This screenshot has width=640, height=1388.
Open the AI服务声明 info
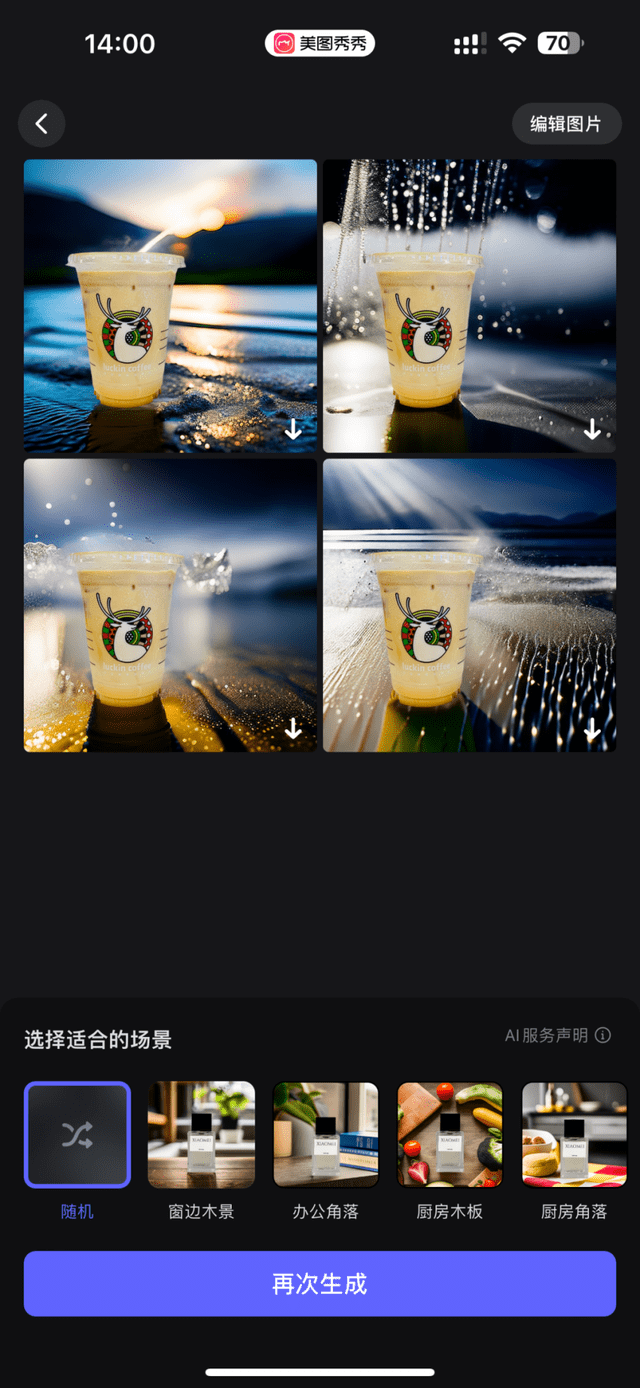coord(558,1035)
